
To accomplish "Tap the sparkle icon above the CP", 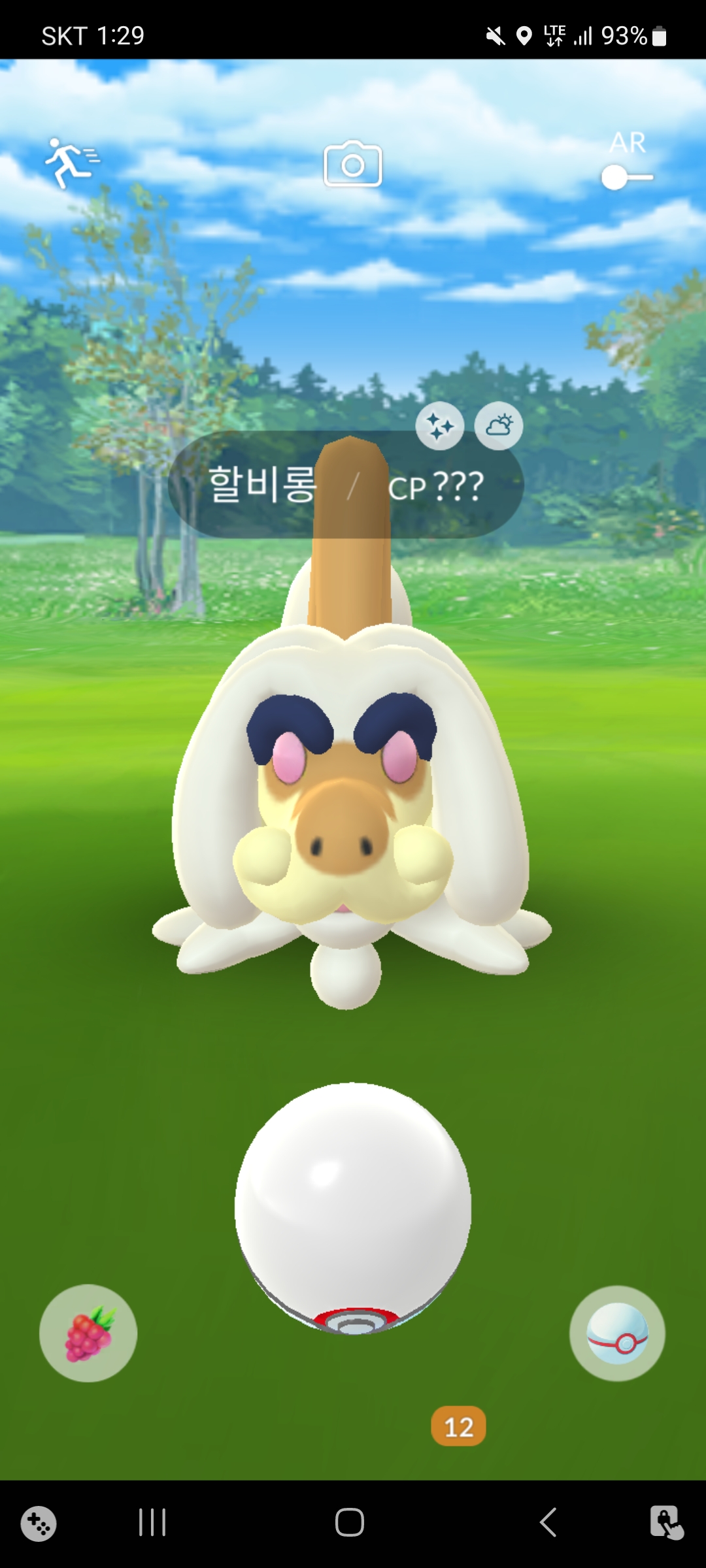I will click(x=440, y=426).
